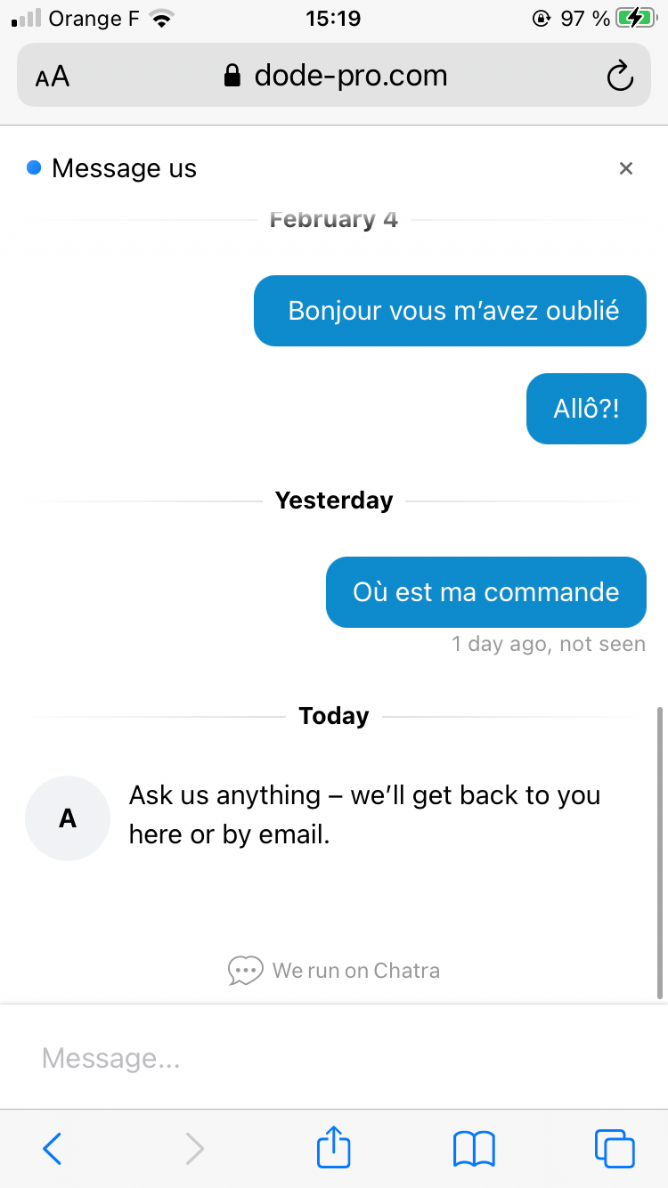Go back to the previous page
The image size is (668, 1188).
point(52,1149)
